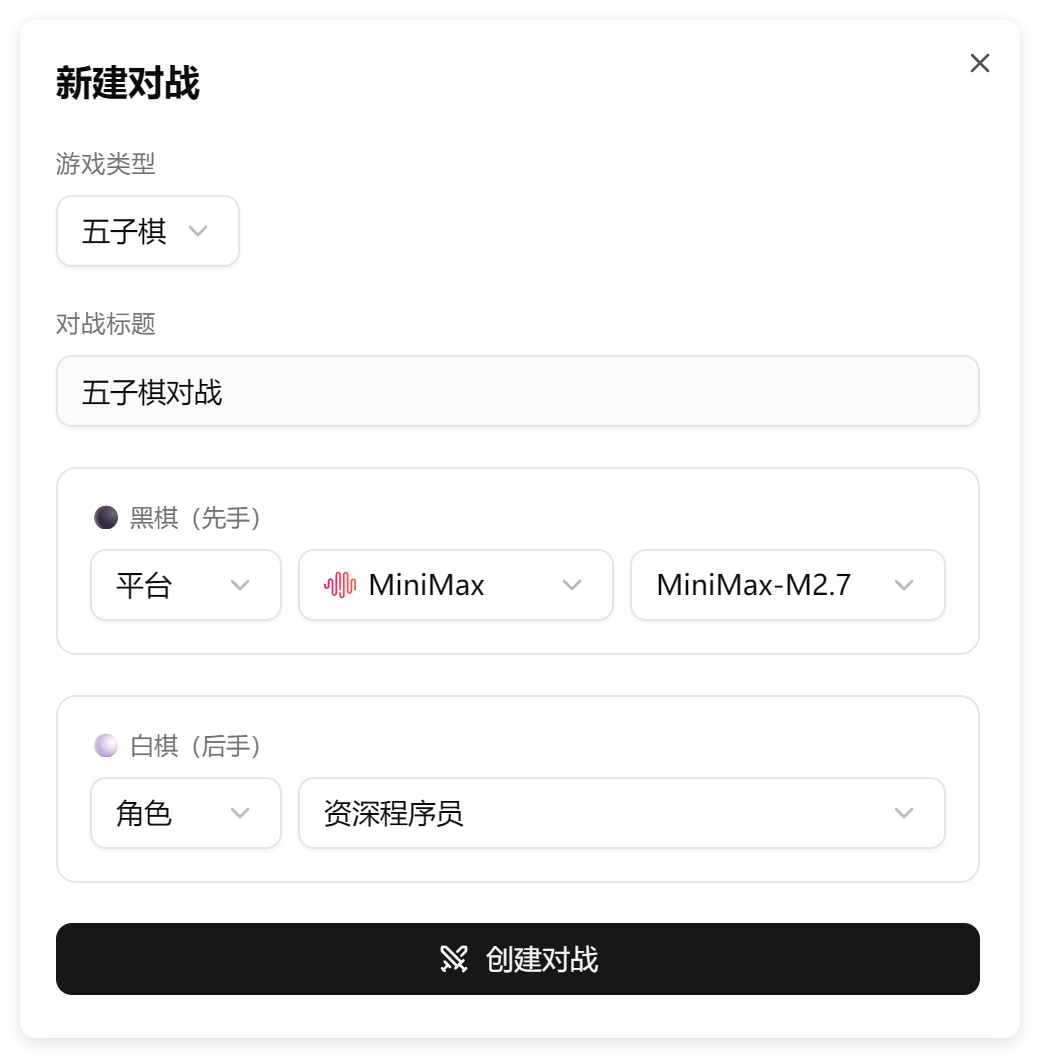Open the 角色 dropdown for white side
Screen dimensions: 1040x1058
click(185, 813)
